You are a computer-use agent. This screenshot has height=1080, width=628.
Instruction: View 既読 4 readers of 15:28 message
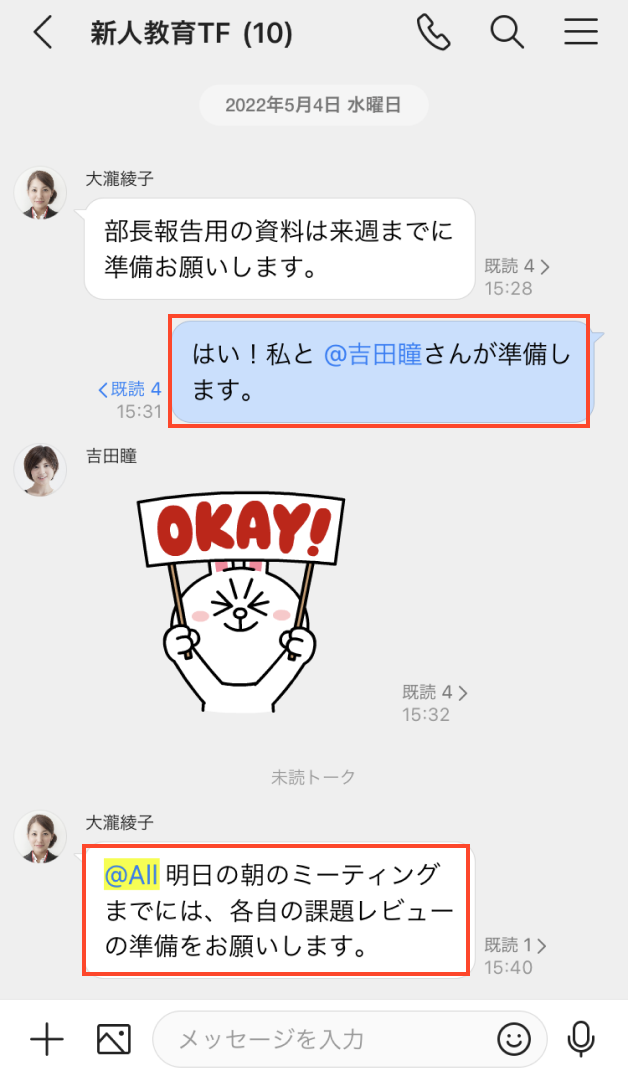tap(517, 267)
